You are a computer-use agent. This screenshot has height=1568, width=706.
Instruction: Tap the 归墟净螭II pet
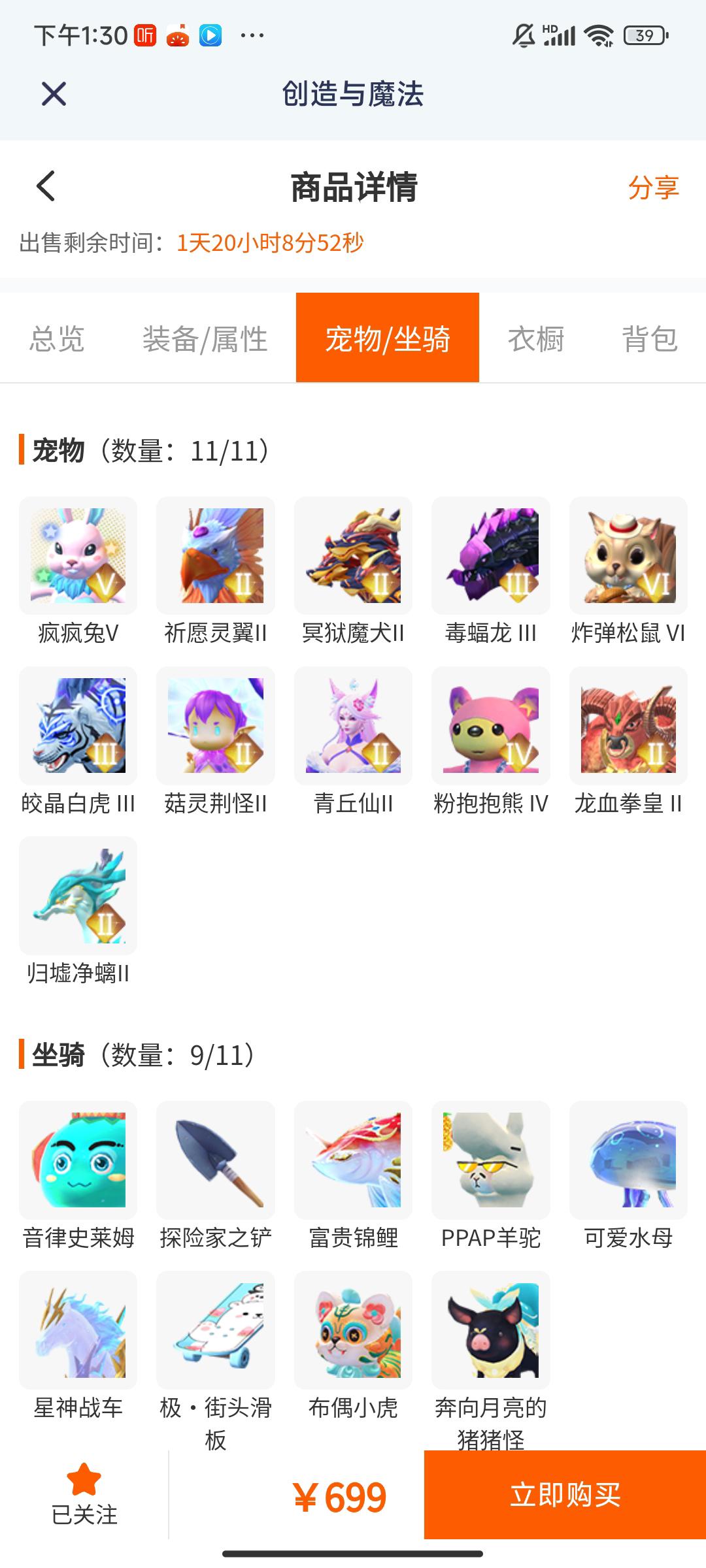coord(78,896)
